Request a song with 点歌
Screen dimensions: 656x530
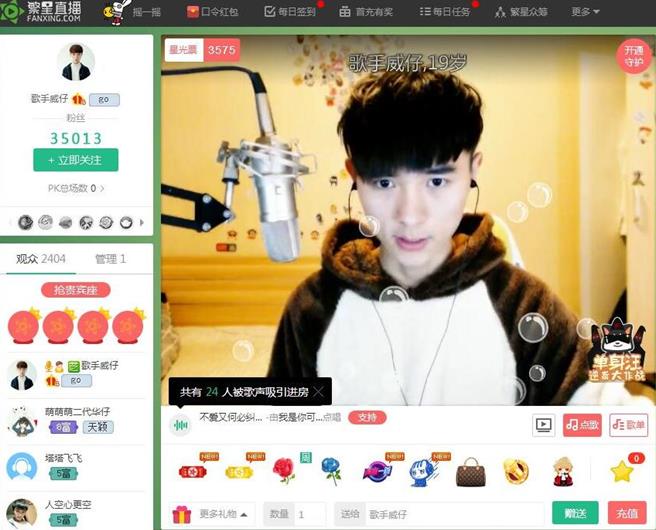tap(582, 425)
